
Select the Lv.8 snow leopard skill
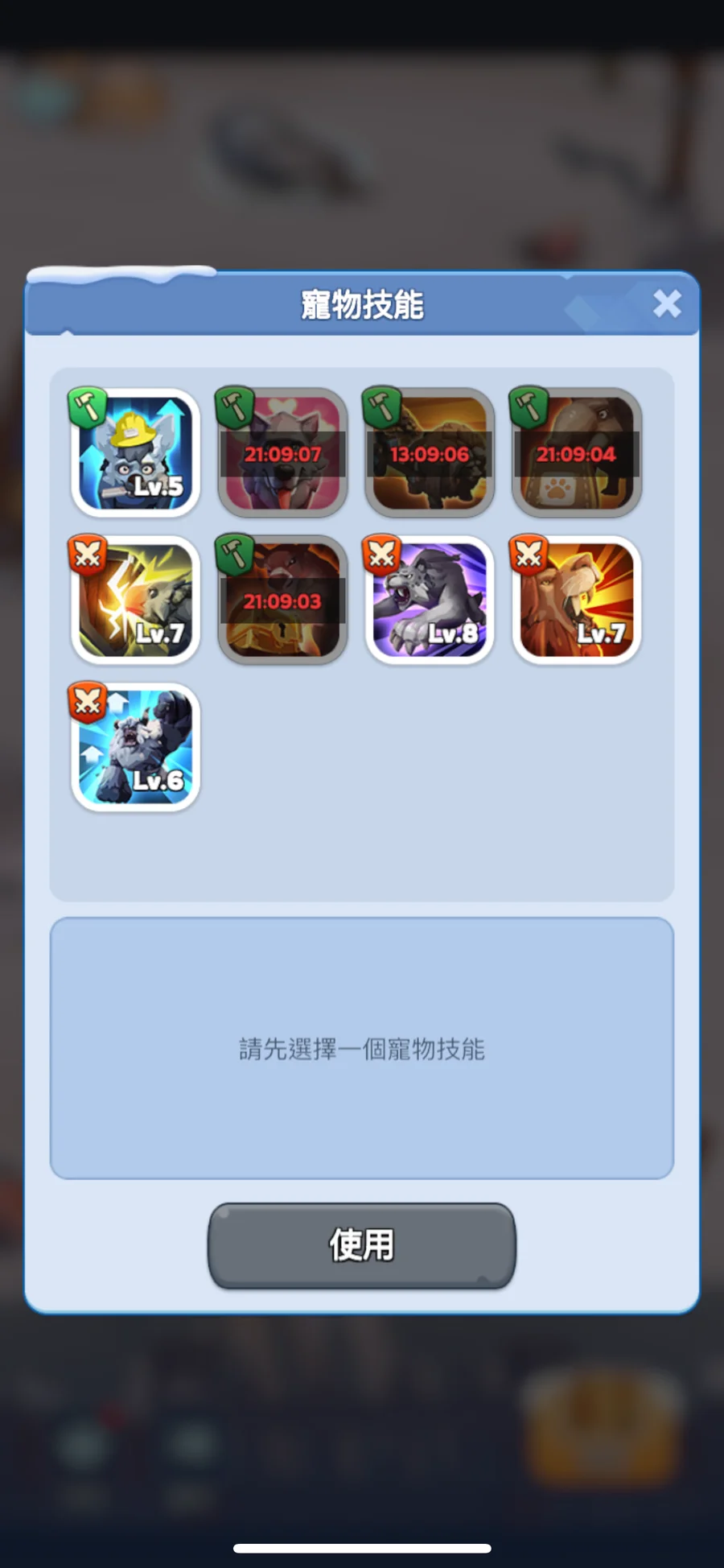coord(430,600)
